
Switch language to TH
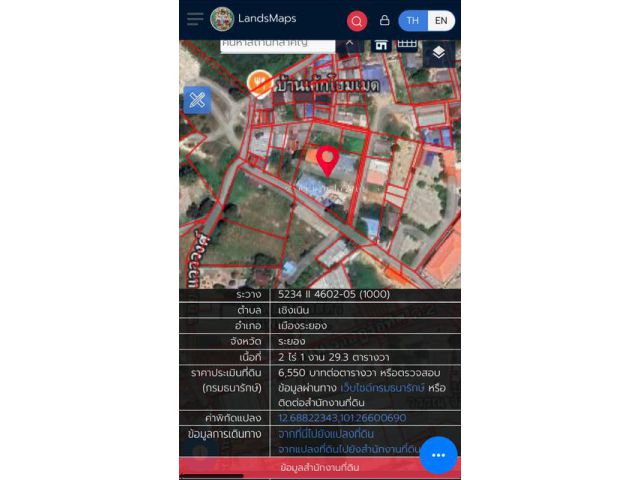pos(413,21)
